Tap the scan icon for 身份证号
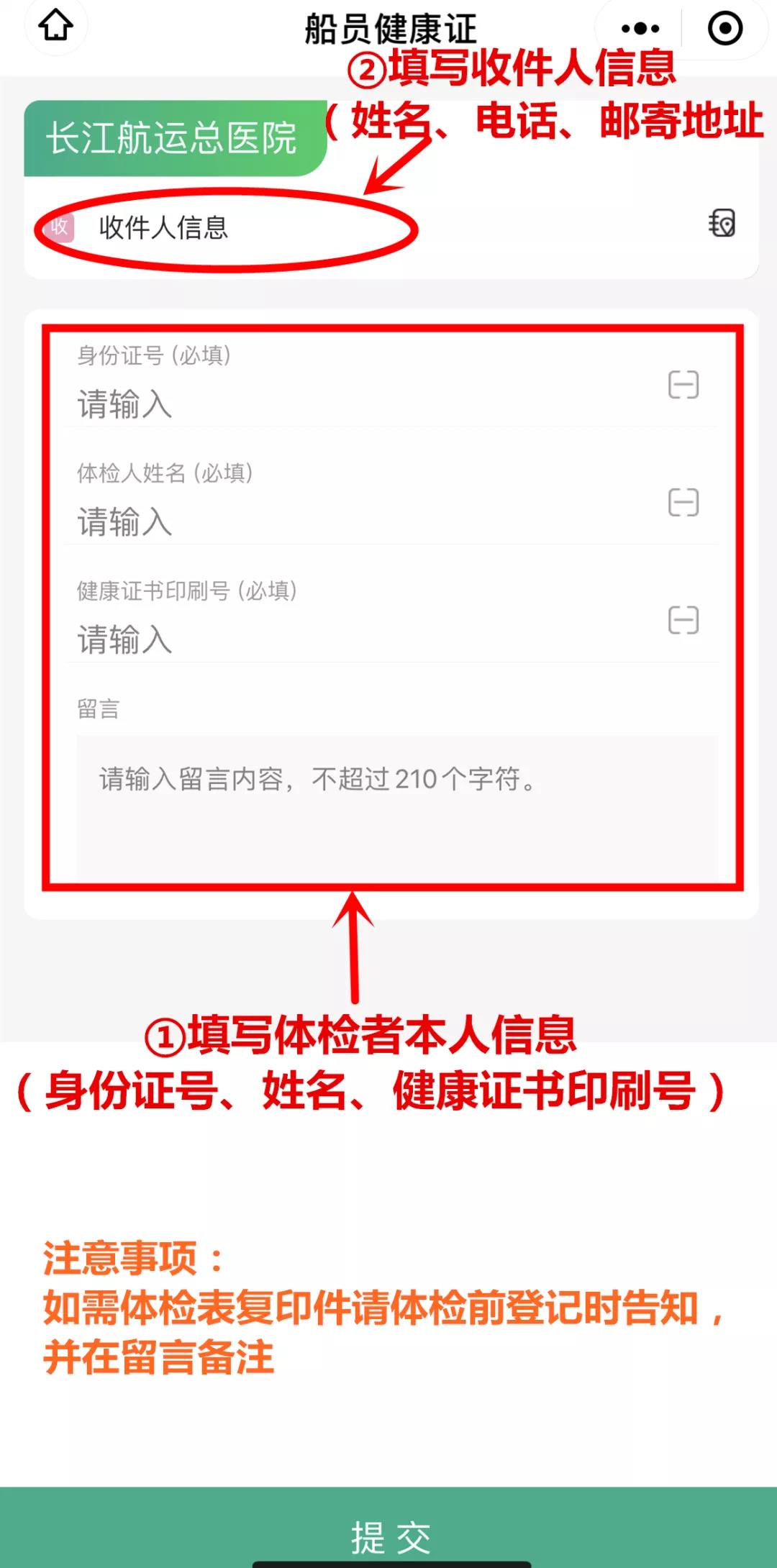 pos(683,385)
